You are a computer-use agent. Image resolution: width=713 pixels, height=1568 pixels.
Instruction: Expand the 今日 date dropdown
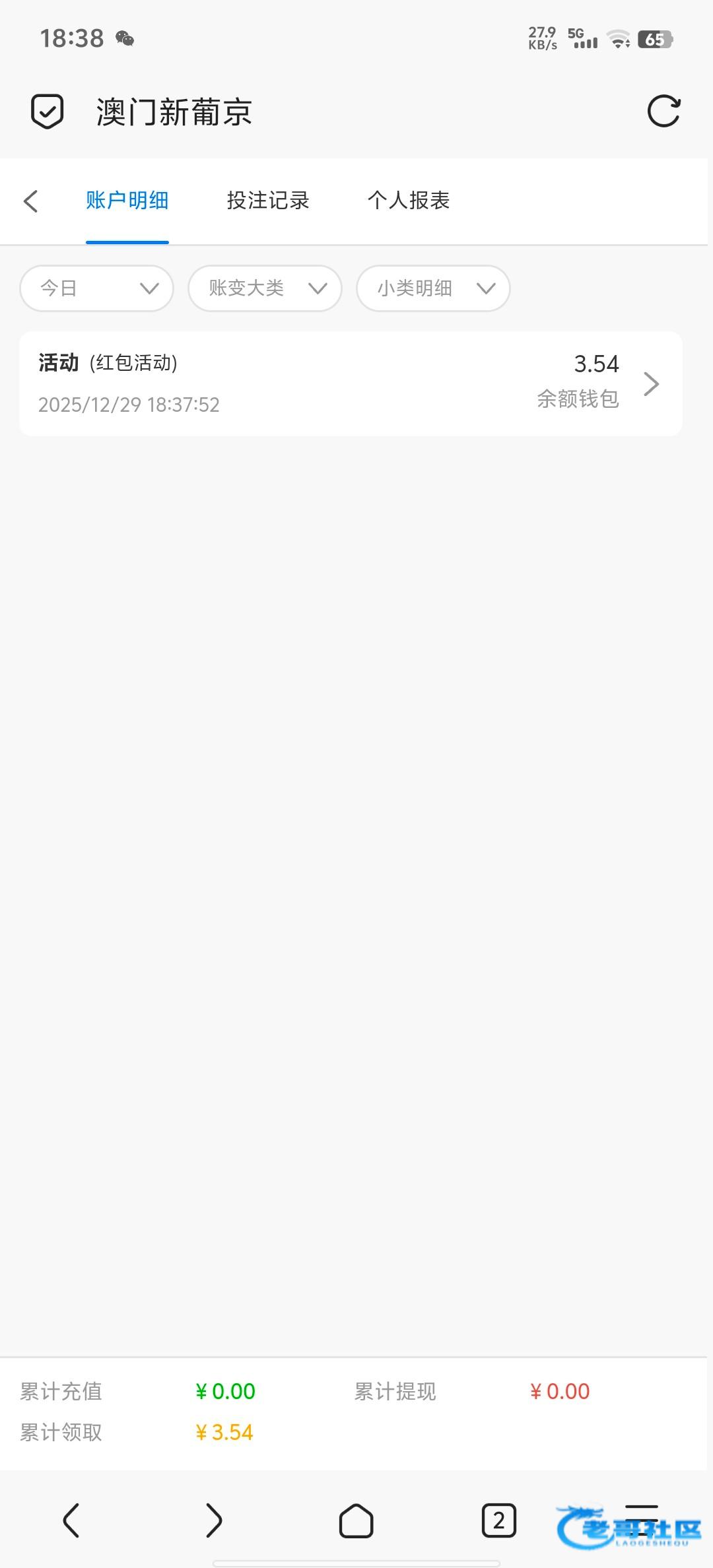tap(97, 288)
